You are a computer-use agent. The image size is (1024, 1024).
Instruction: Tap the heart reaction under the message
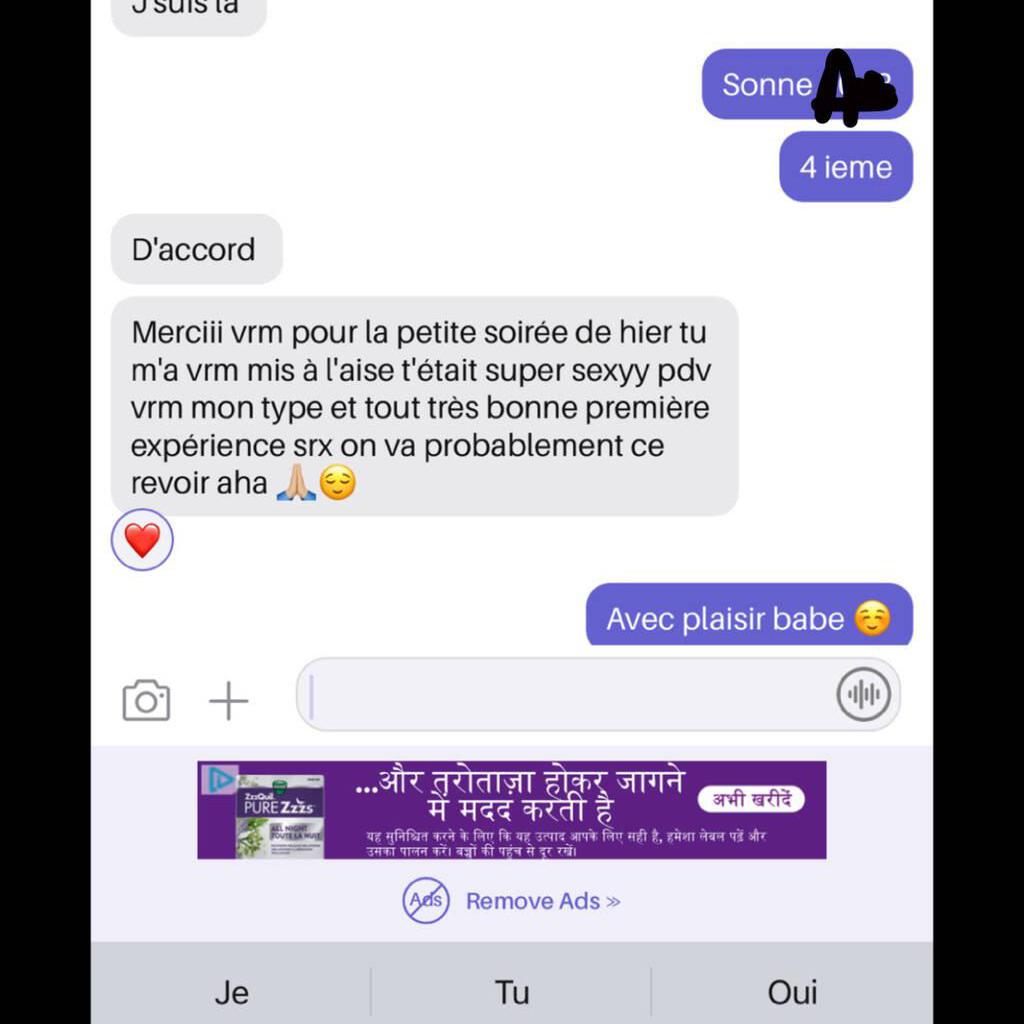142,540
